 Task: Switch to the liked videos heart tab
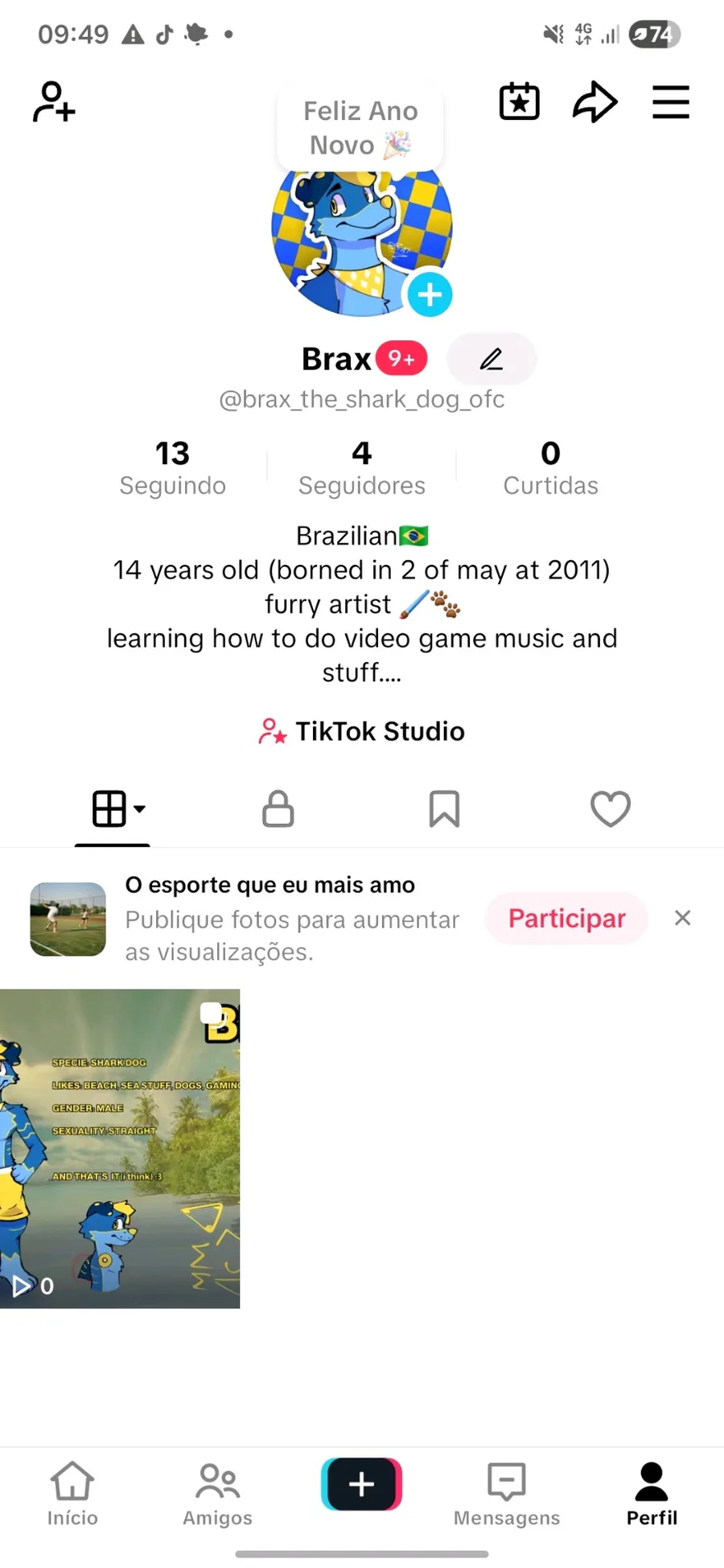[x=611, y=809]
